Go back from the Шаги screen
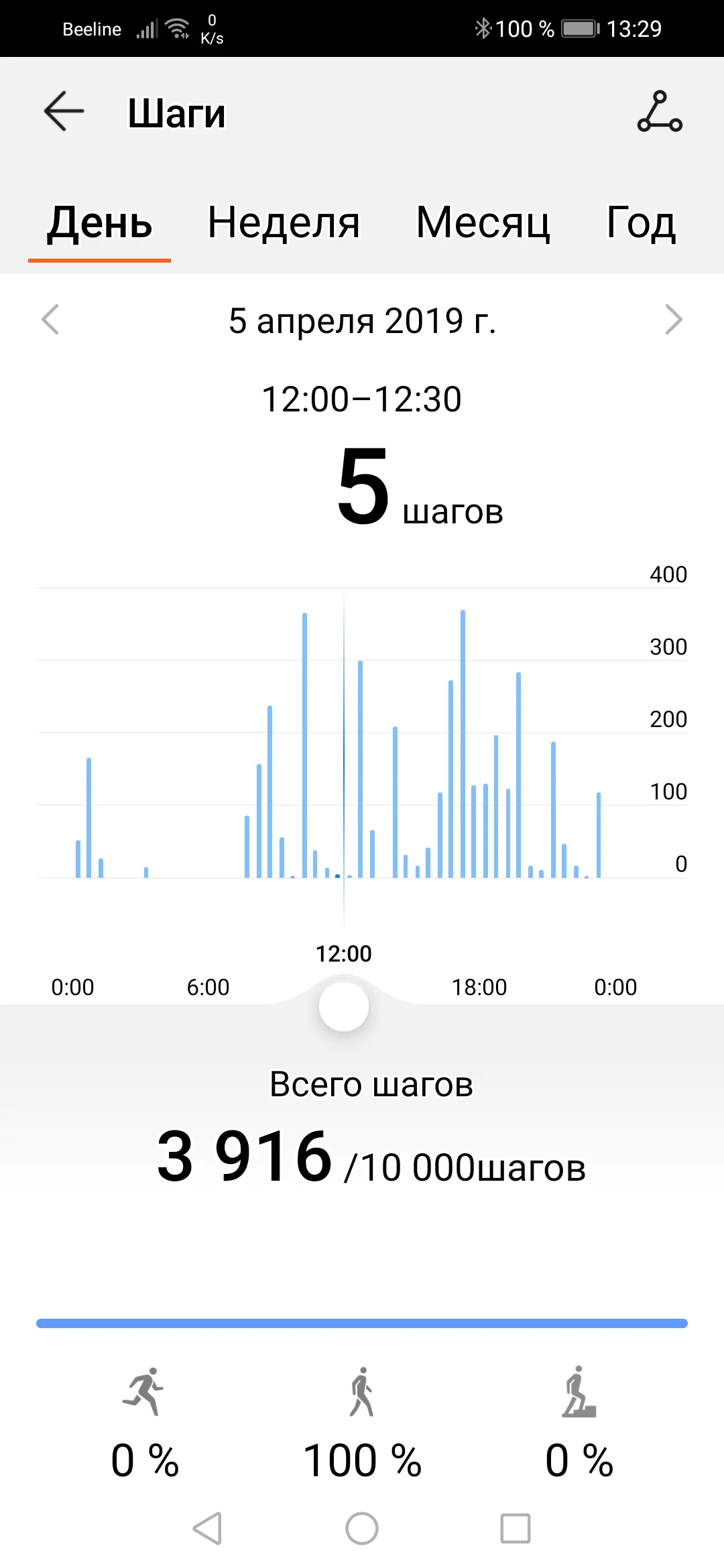This screenshot has height=1568, width=724. 64,111
